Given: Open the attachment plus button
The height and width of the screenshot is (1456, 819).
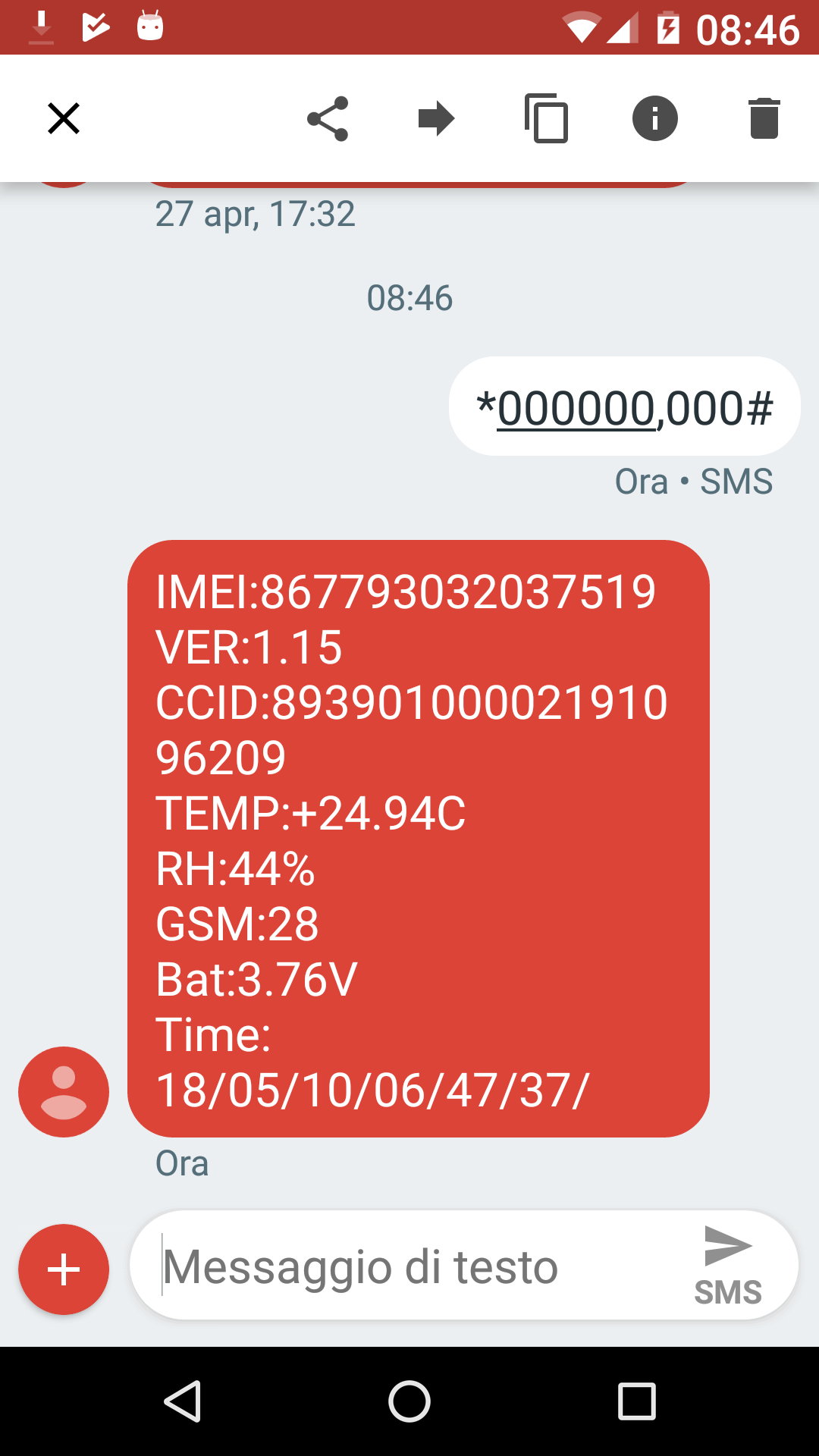Looking at the screenshot, I should [x=64, y=1269].
